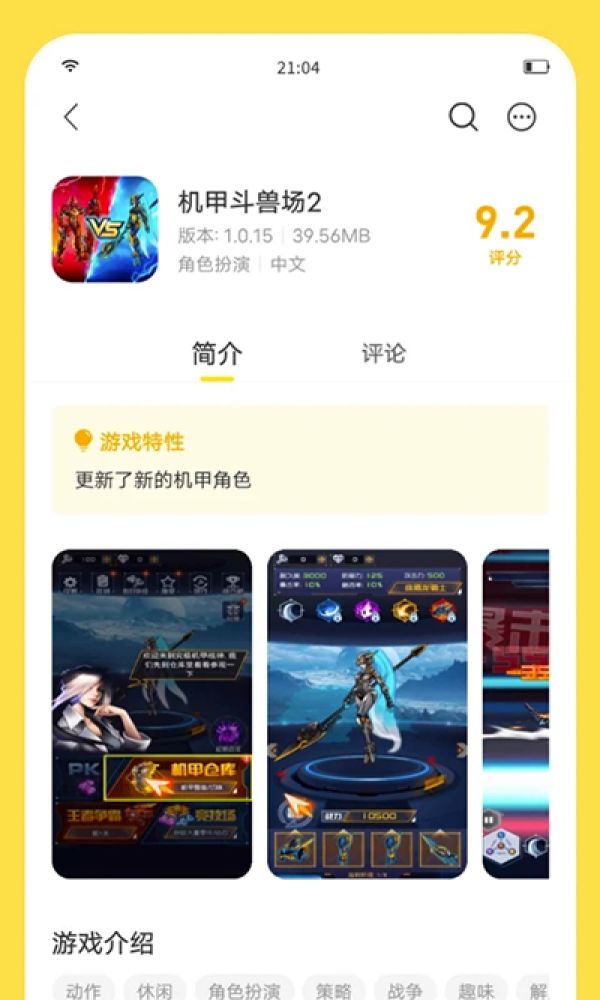
Task: Select the 动作 tag chip
Action: 83,989
